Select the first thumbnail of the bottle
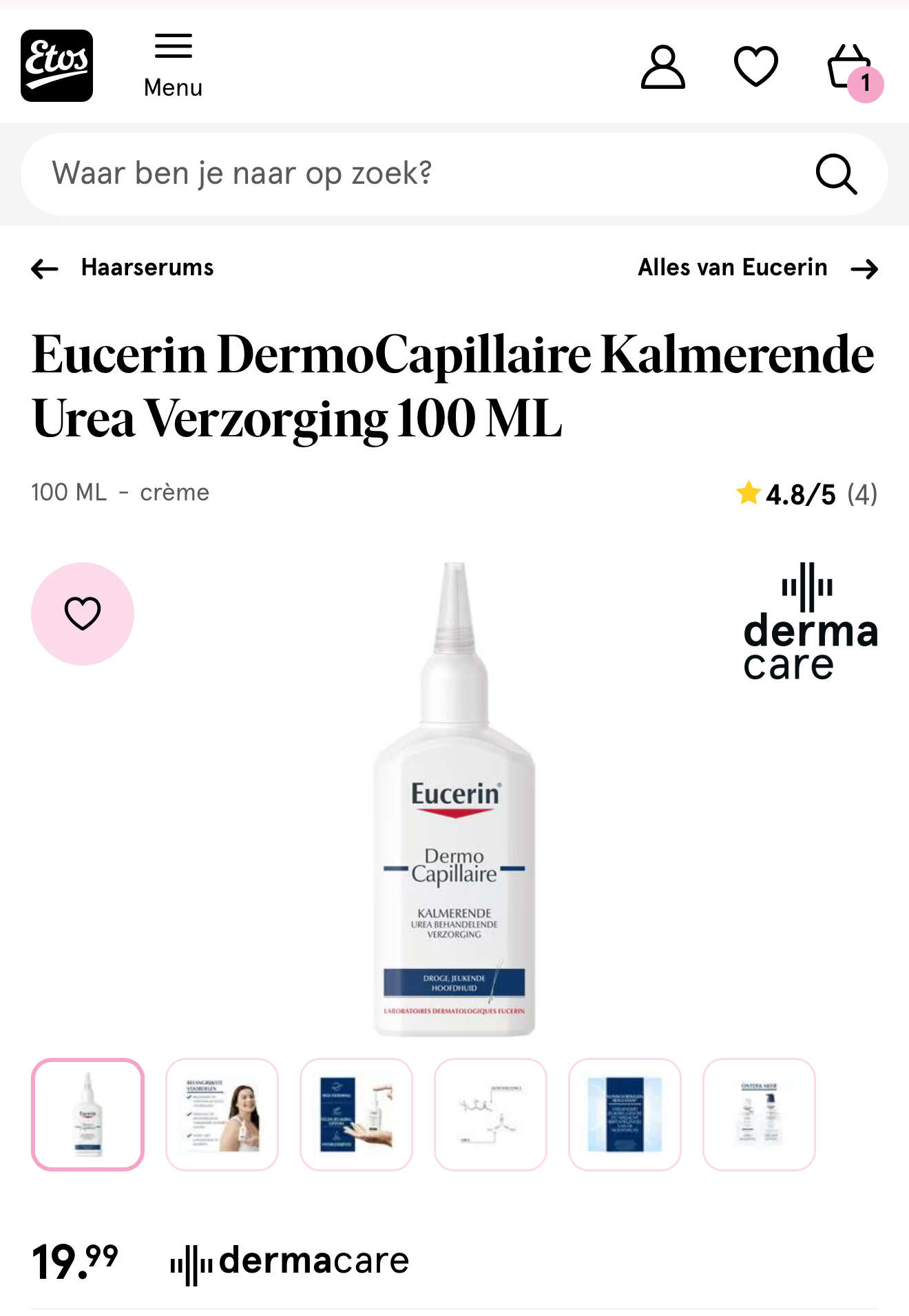The image size is (909, 1316). (87, 1114)
